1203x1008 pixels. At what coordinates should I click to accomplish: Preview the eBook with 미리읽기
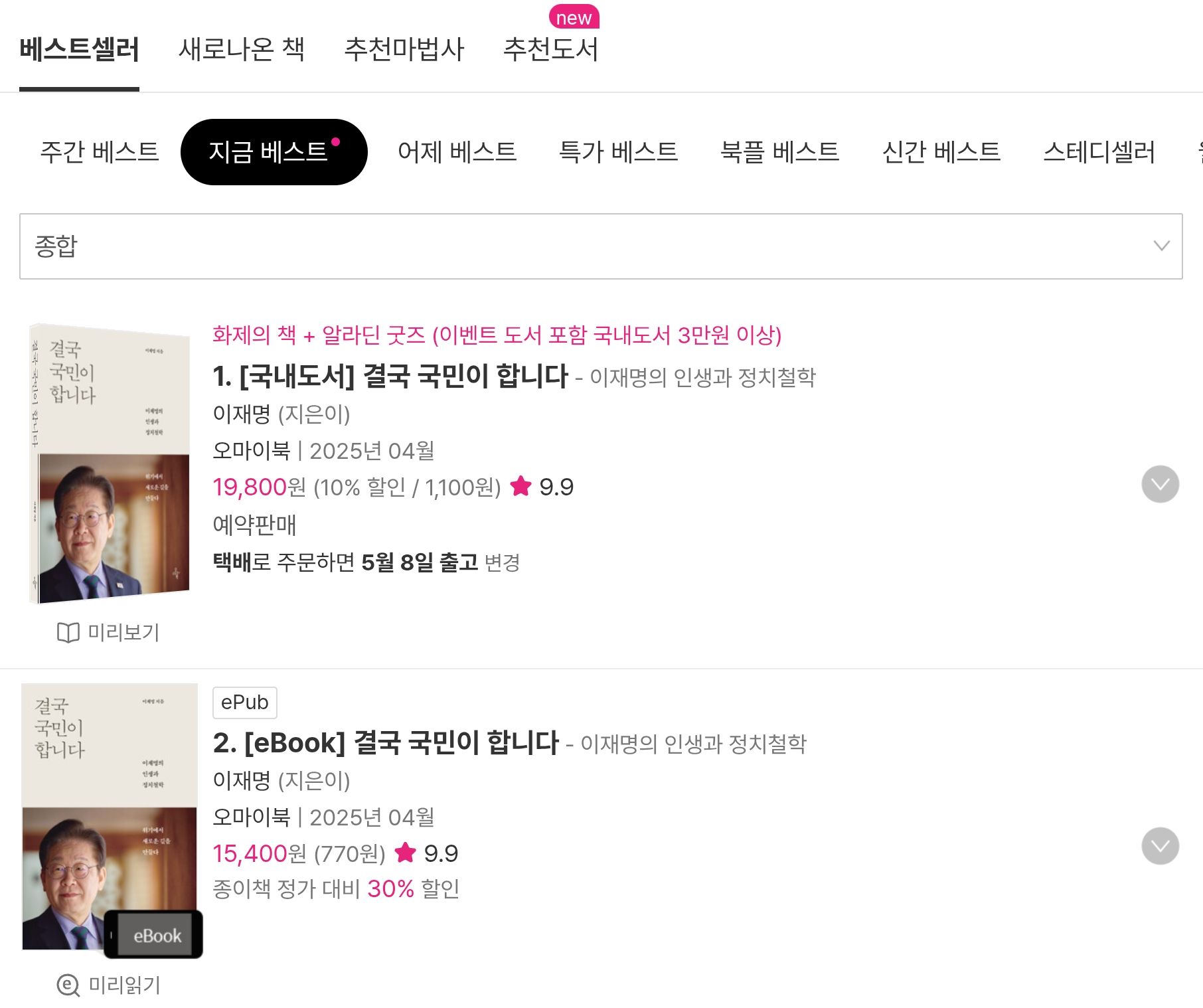coord(108,985)
